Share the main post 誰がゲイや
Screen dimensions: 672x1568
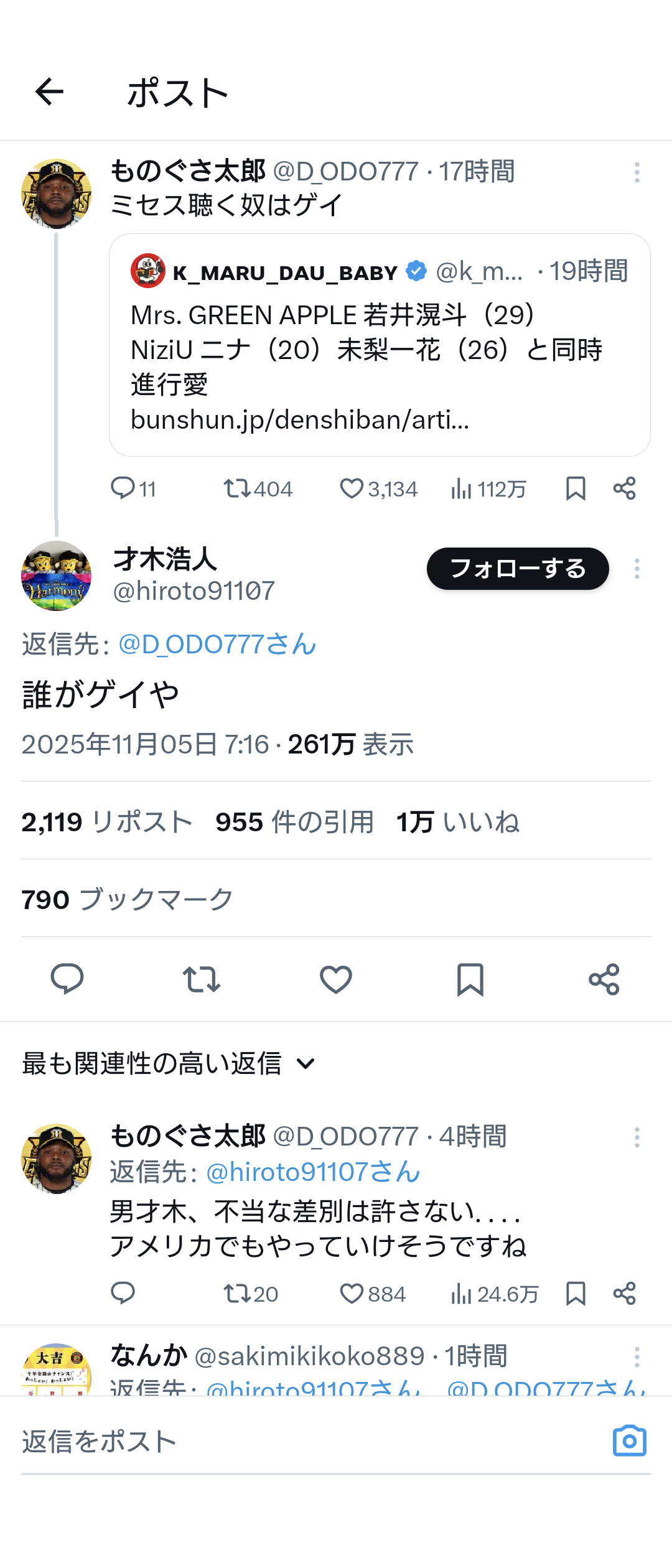pos(604,979)
